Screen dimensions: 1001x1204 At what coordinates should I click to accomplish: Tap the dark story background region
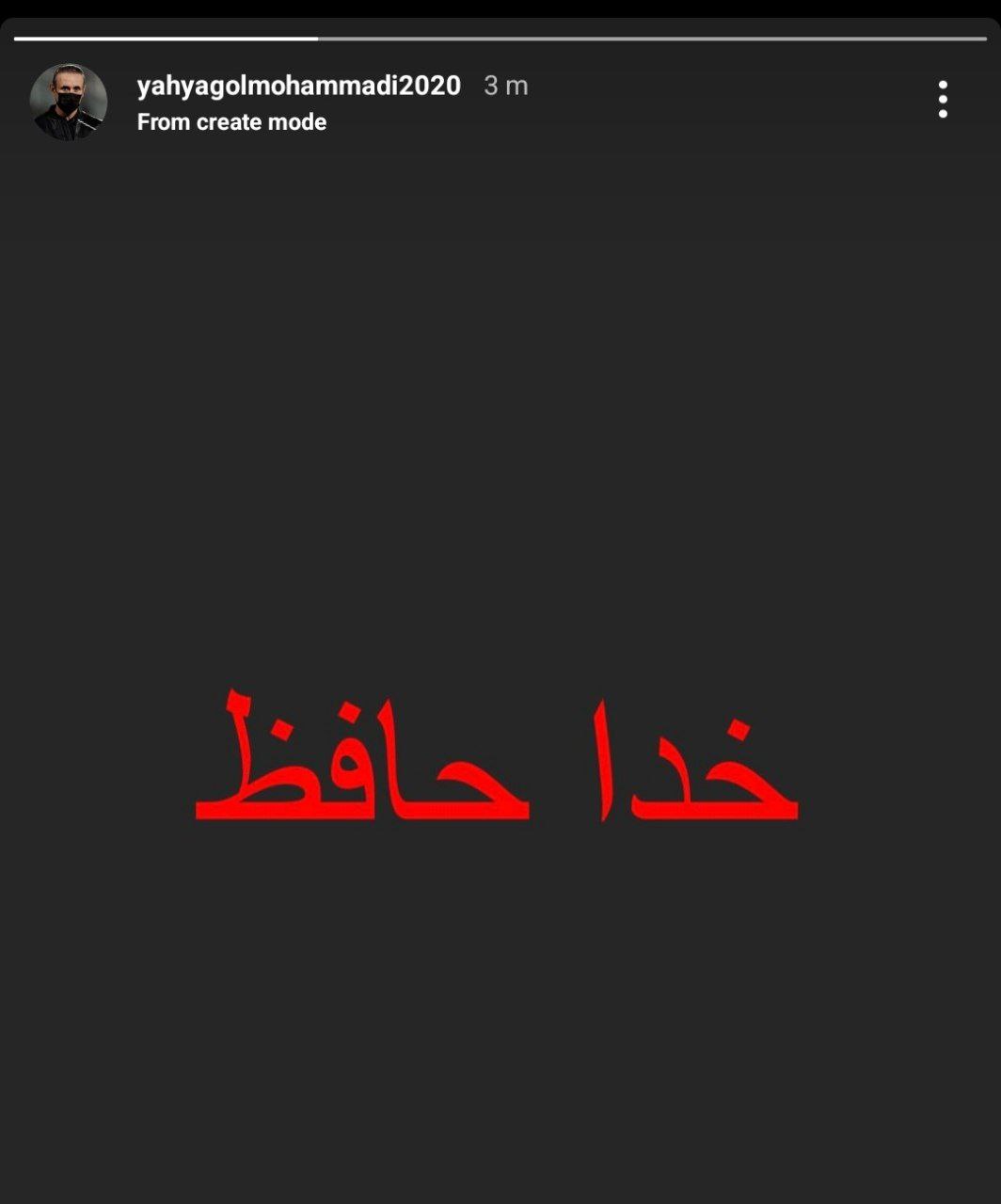point(499,376)
